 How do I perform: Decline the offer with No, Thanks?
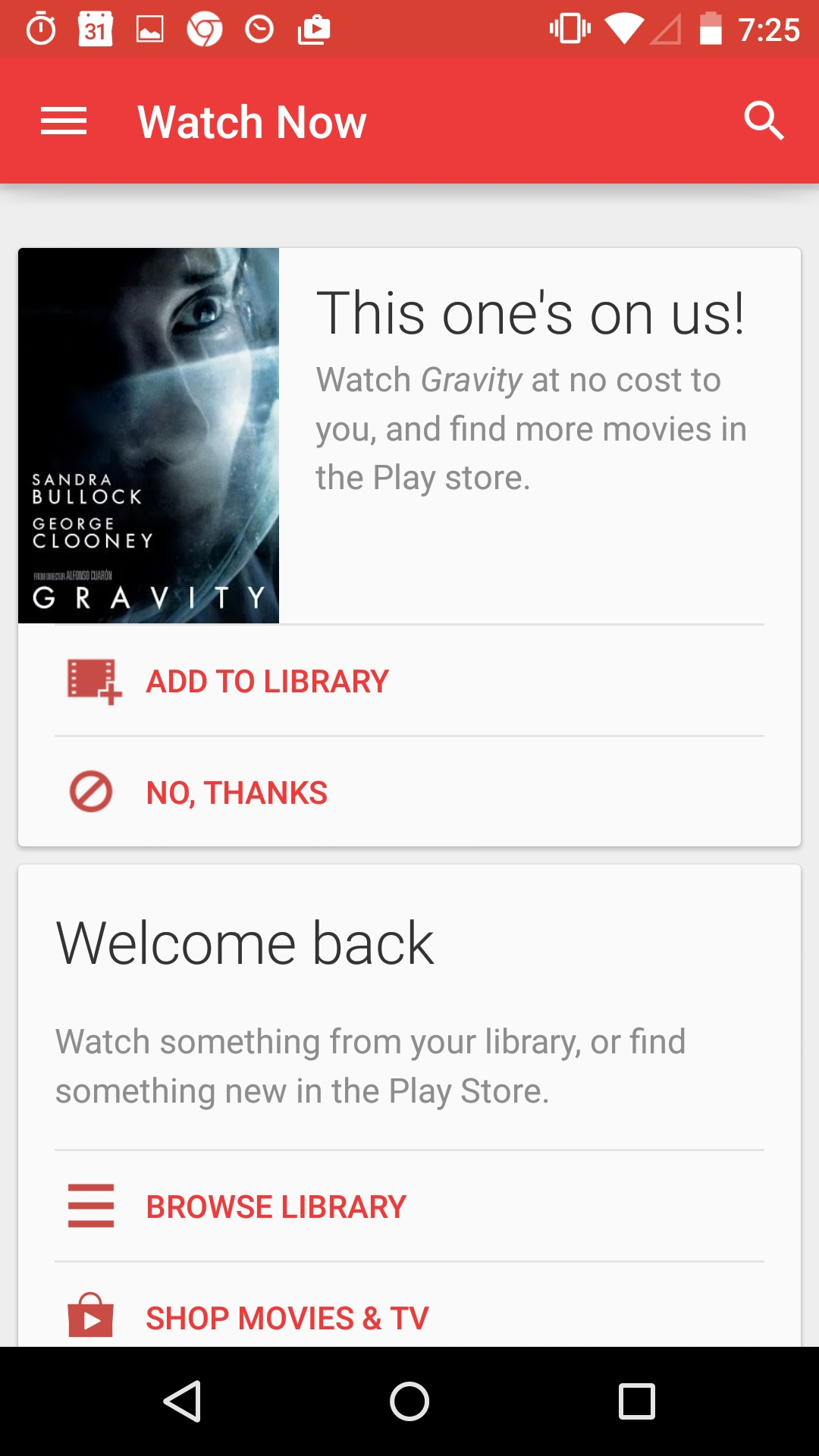[237, 792]
